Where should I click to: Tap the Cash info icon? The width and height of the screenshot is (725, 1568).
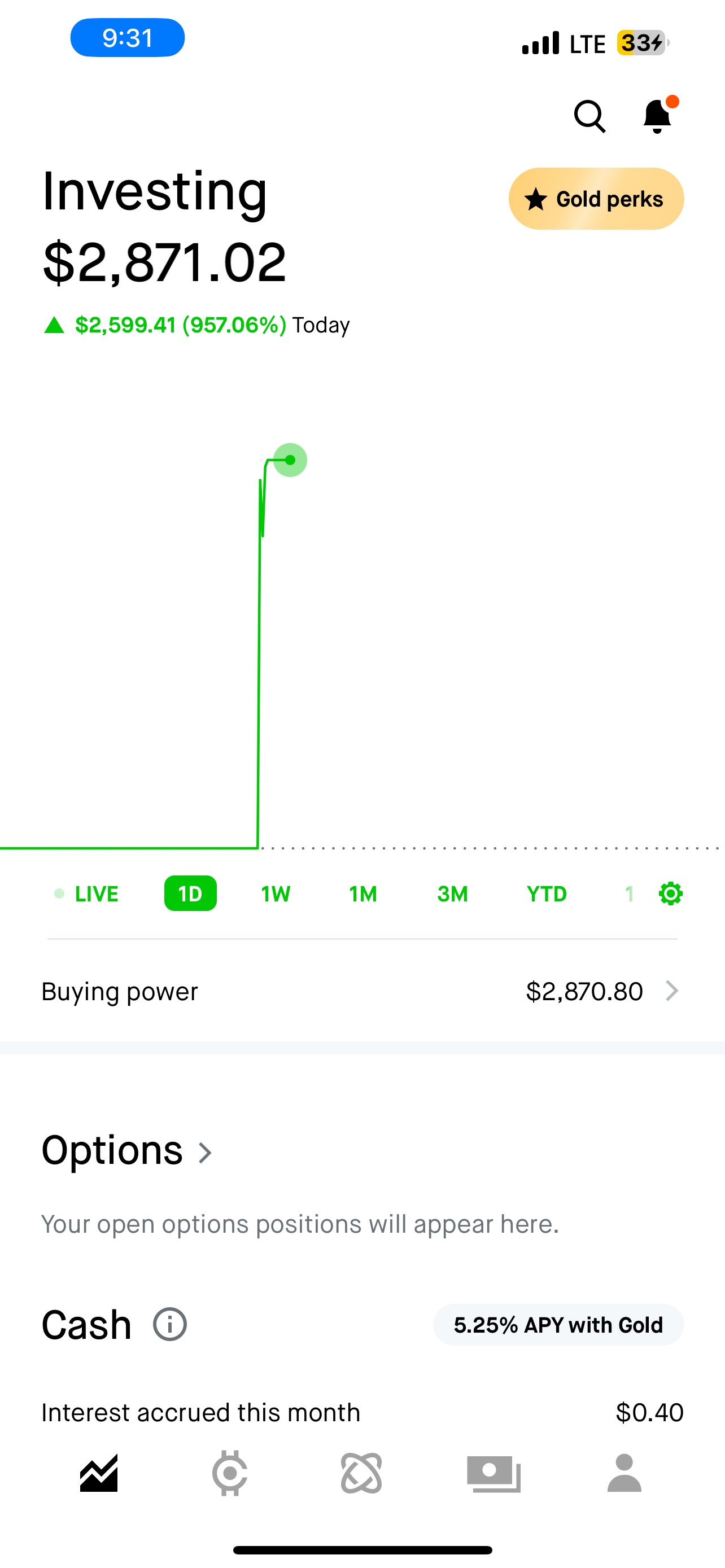pyautogui.click(x=170, y=1325)
